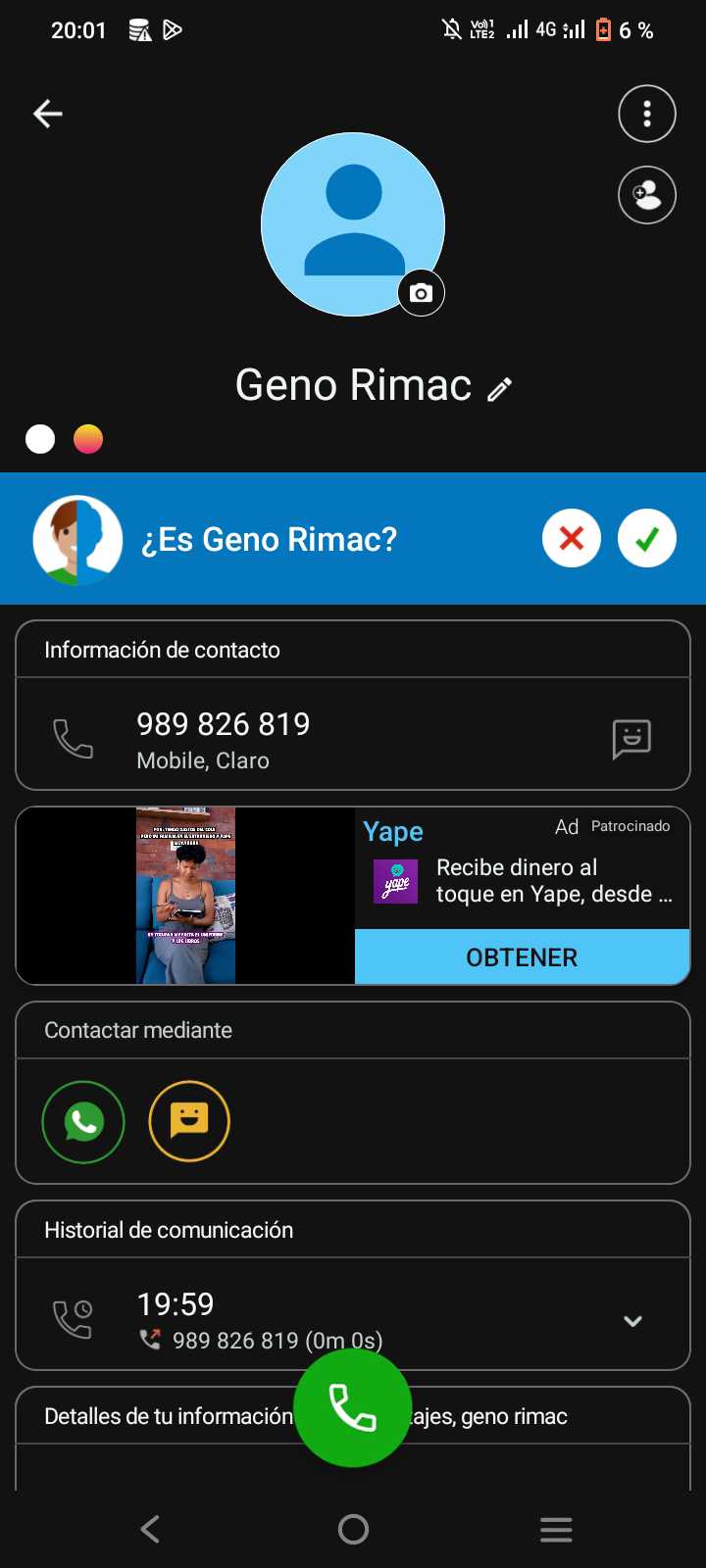
Task: Confirm the name is Geno Rimac
Action: tap(646, 538)
